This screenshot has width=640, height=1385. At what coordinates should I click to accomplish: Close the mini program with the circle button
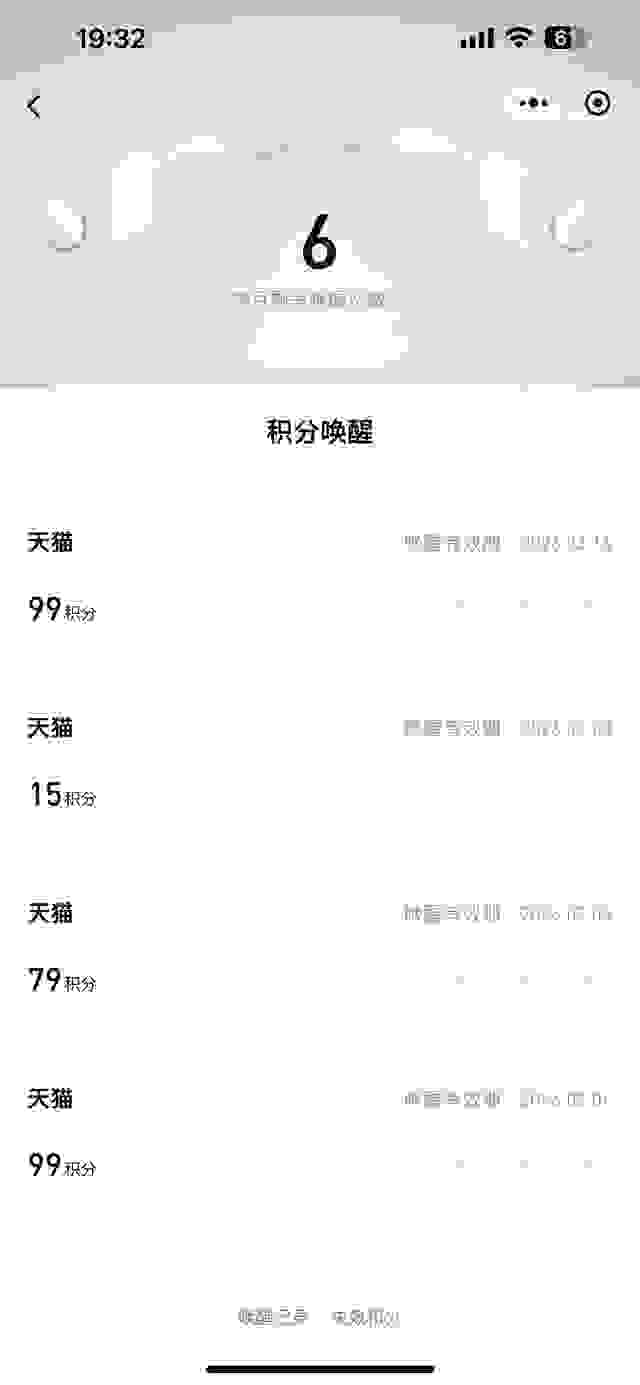[x=597, y=103]
